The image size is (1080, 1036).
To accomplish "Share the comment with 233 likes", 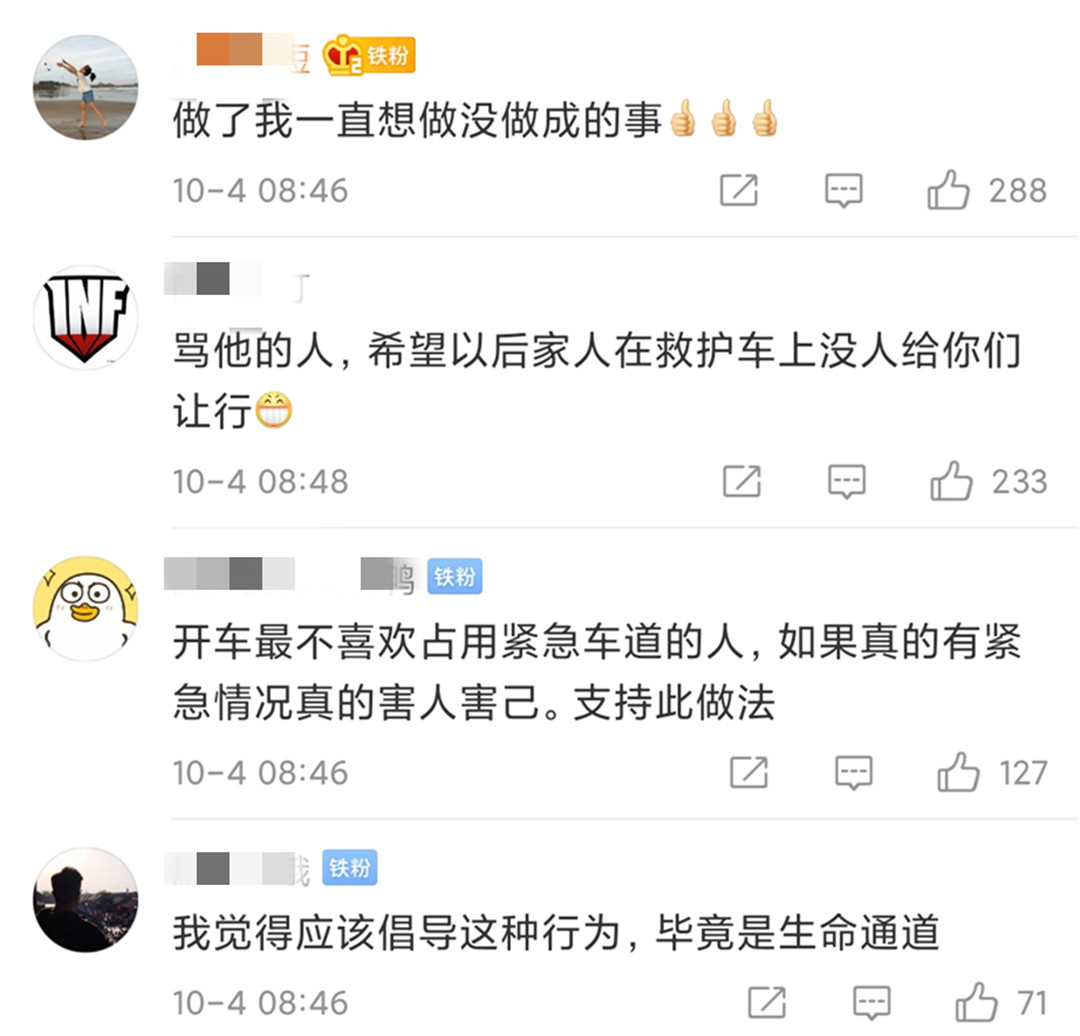I will point(742,481).
